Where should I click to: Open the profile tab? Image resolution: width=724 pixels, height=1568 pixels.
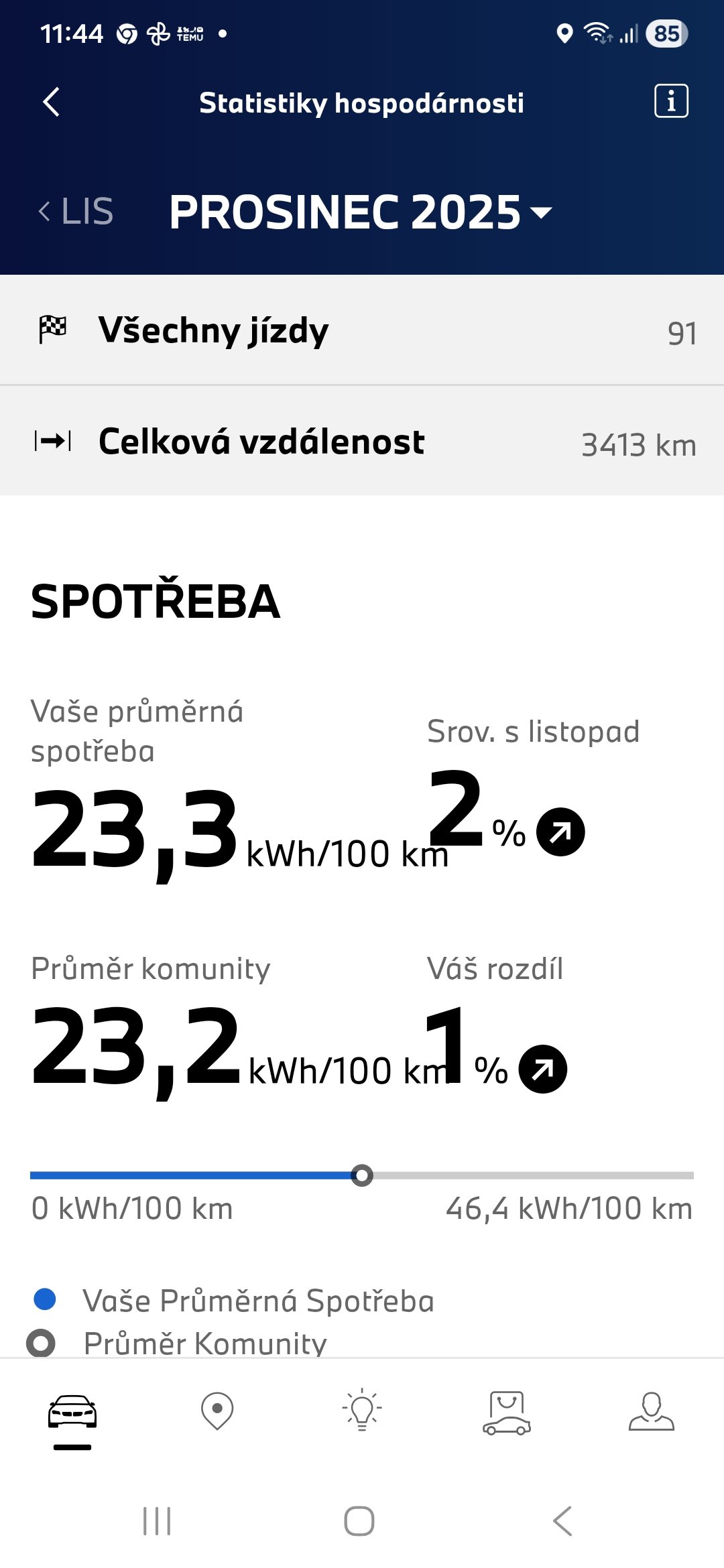coord(651,1411)
